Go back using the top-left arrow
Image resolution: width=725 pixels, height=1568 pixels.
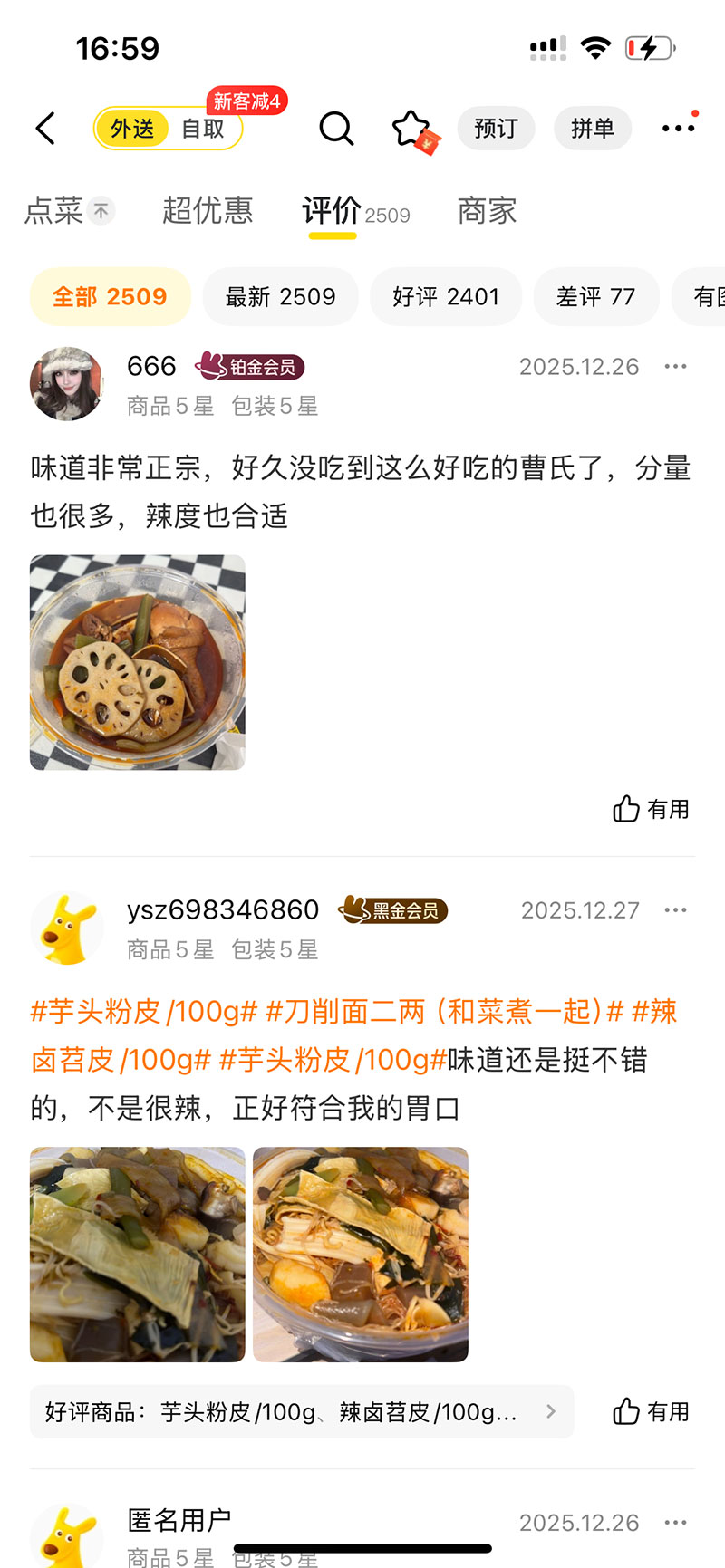coord(46,129)
